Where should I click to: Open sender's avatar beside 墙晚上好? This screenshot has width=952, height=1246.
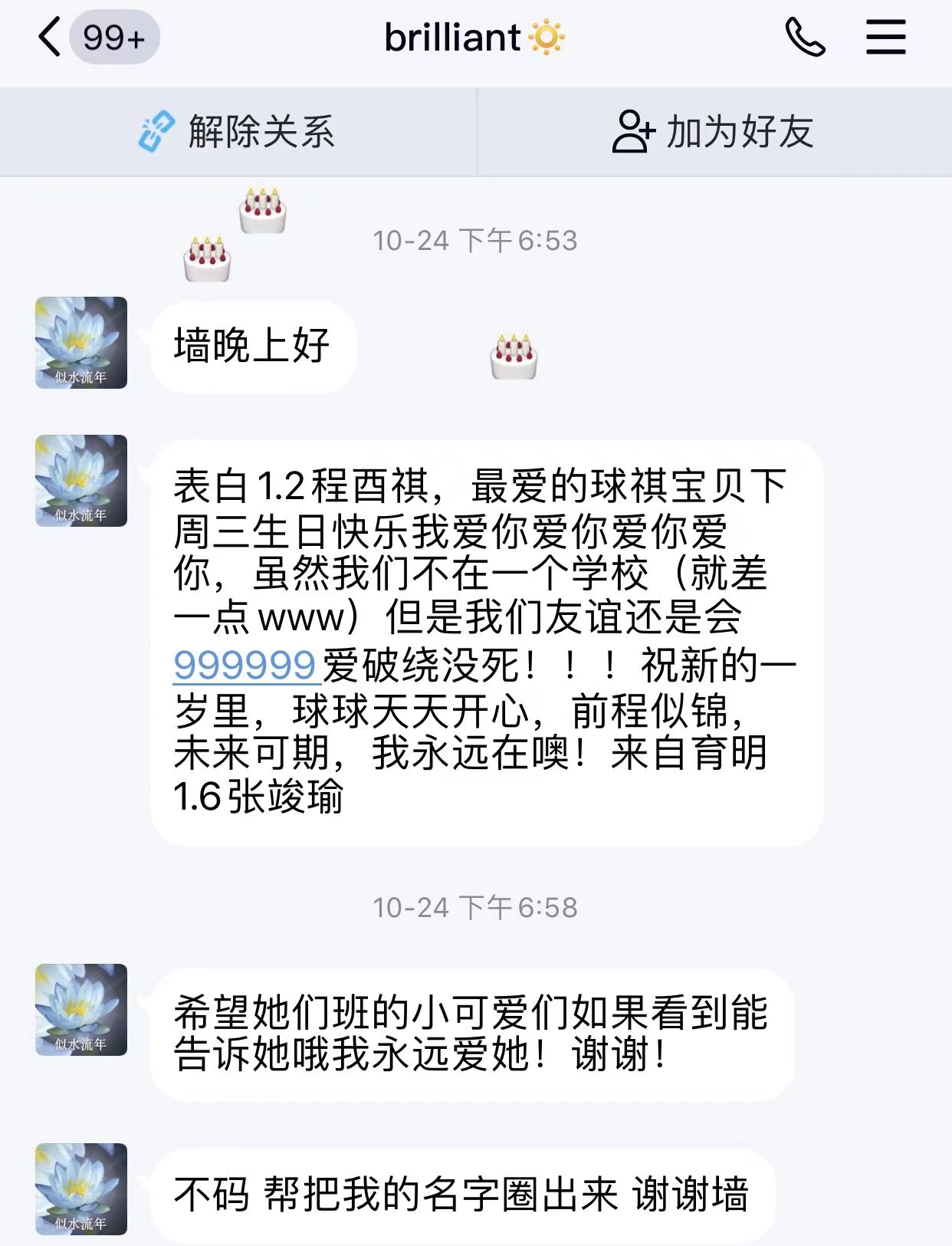point(81,343)
